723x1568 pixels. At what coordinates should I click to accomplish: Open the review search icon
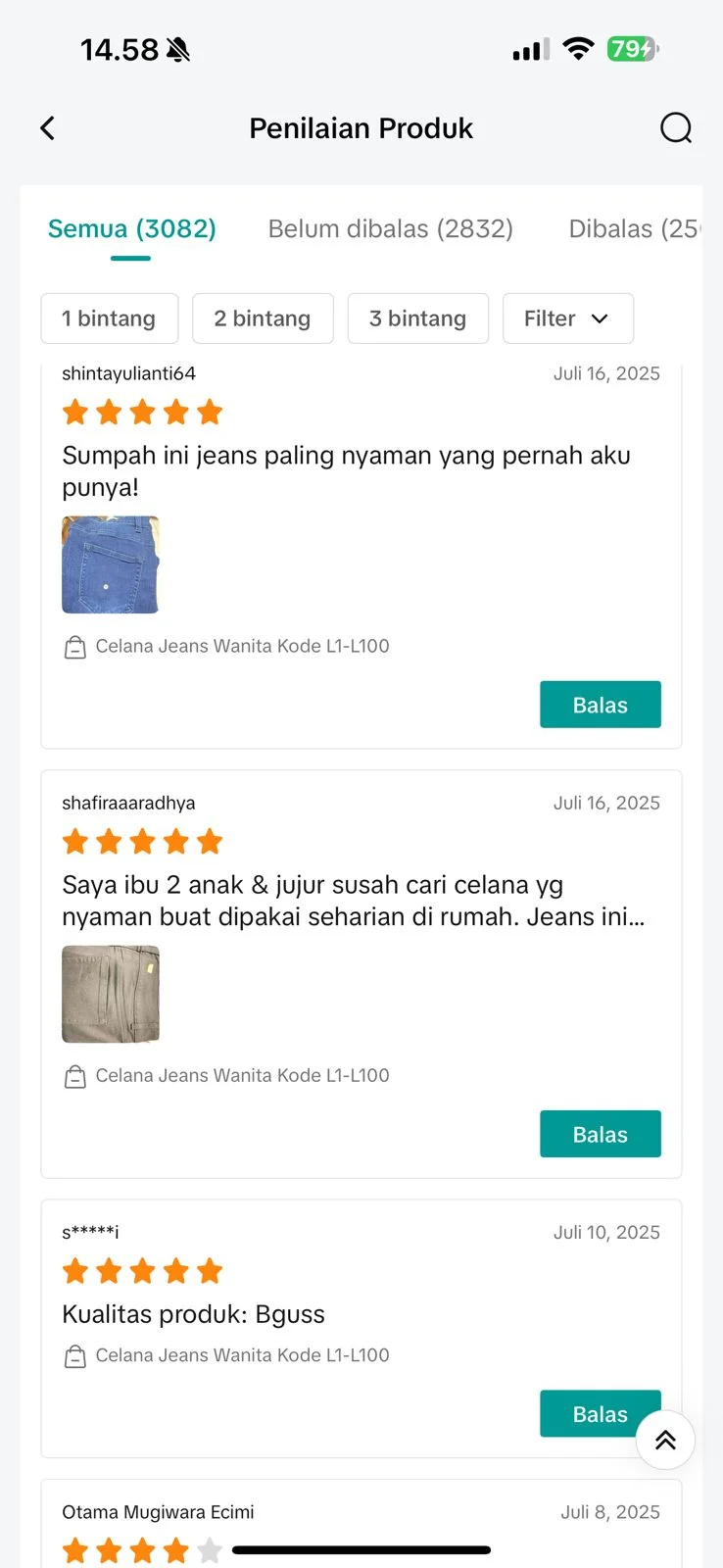coord(675,127)
